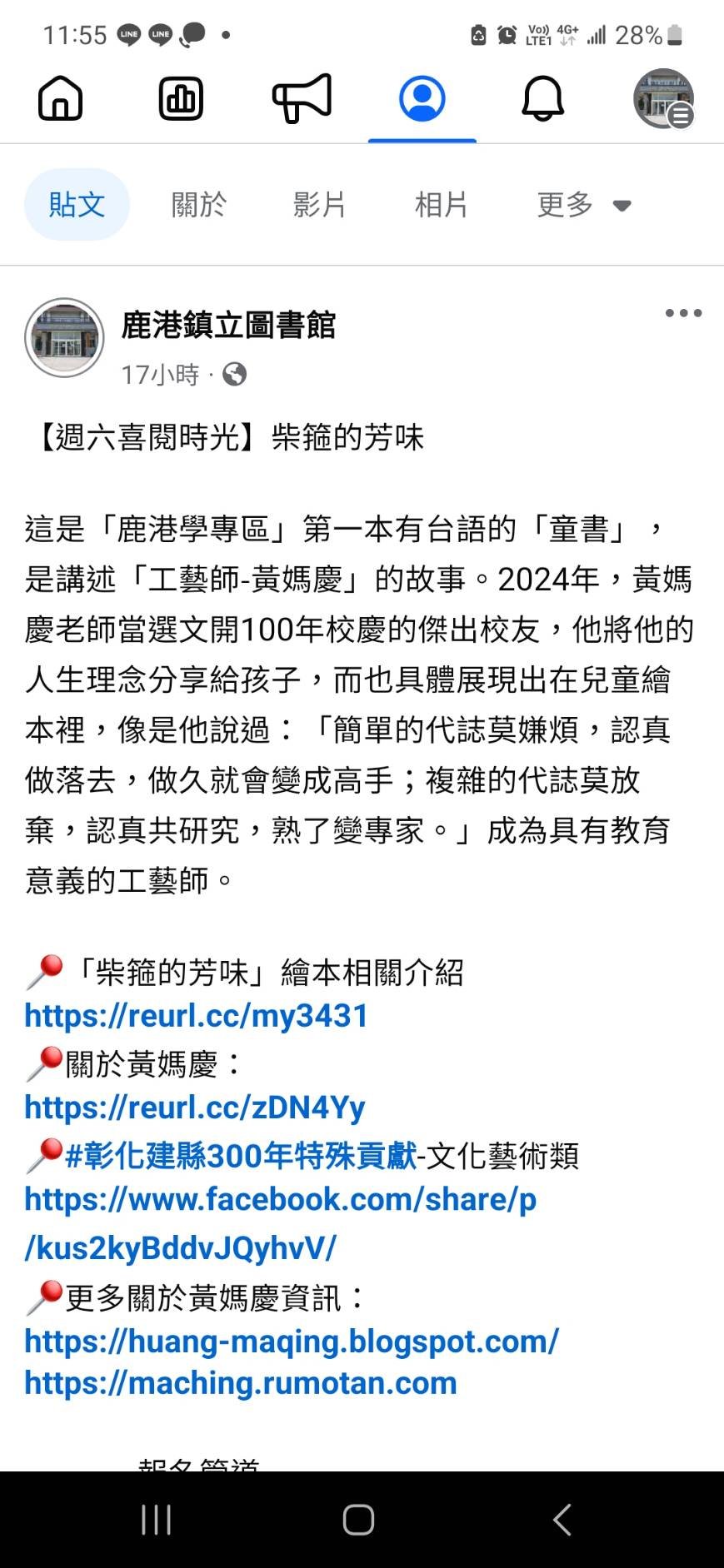Switch to the 貼文 tab
The height and width of the screenshot is (1568, 724).
77,205
